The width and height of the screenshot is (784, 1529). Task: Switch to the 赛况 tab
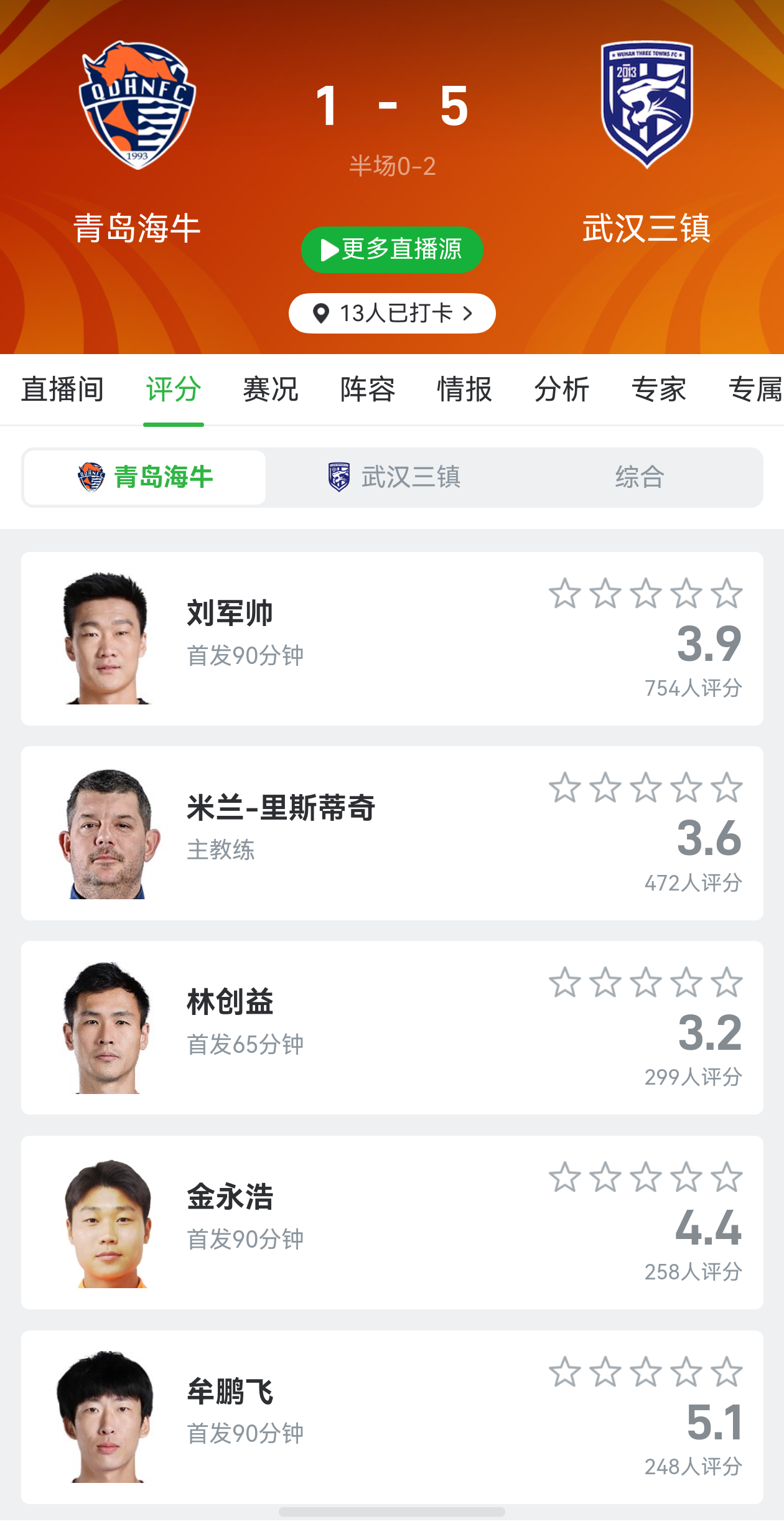(271, 390)
